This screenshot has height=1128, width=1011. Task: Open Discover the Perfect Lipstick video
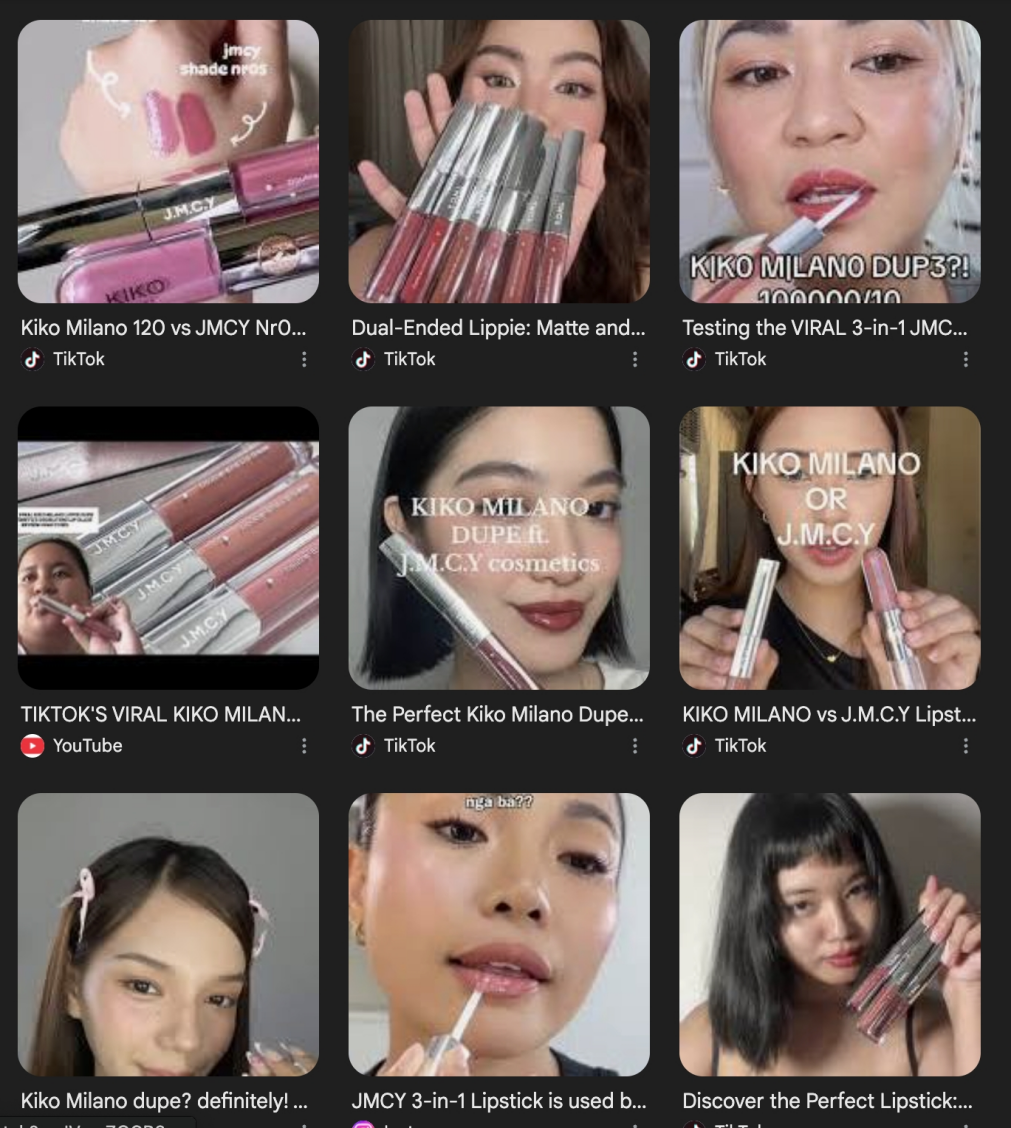[829, 934]
